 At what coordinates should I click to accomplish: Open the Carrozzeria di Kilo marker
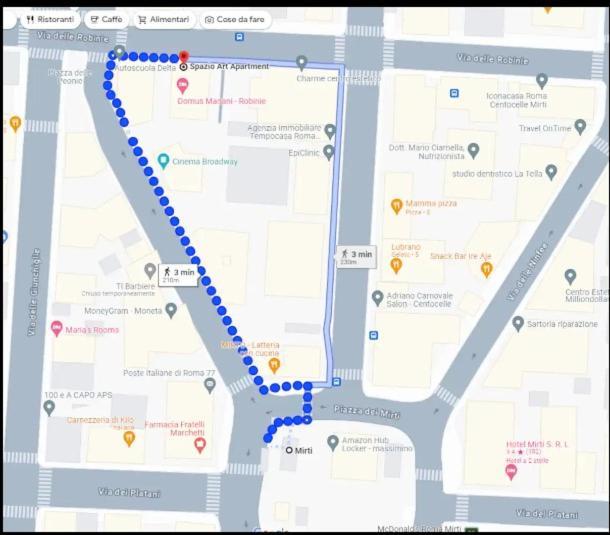coord(128,437)
